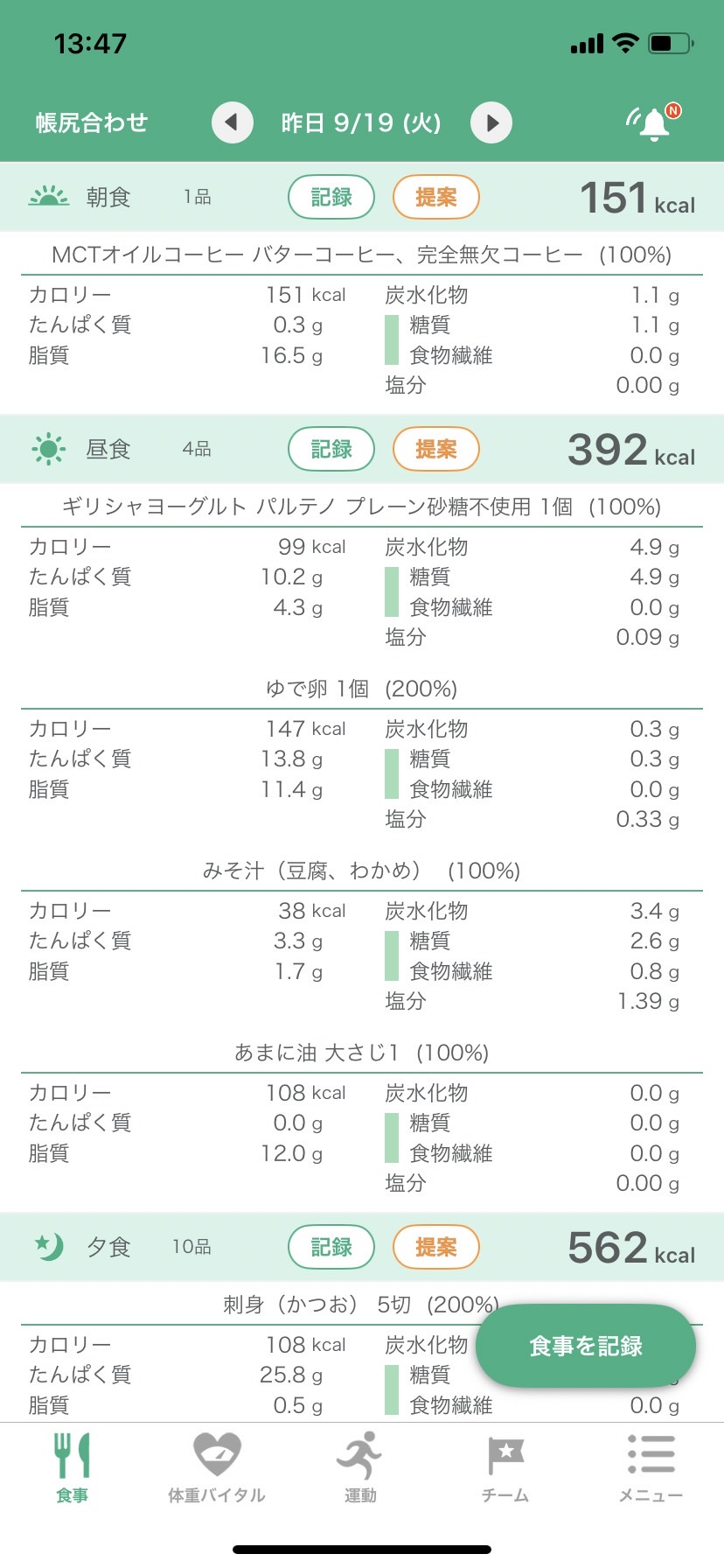The image size is (724, 1568).
Task: Go to the previous day arrow
Action: (x=232, y=122)
